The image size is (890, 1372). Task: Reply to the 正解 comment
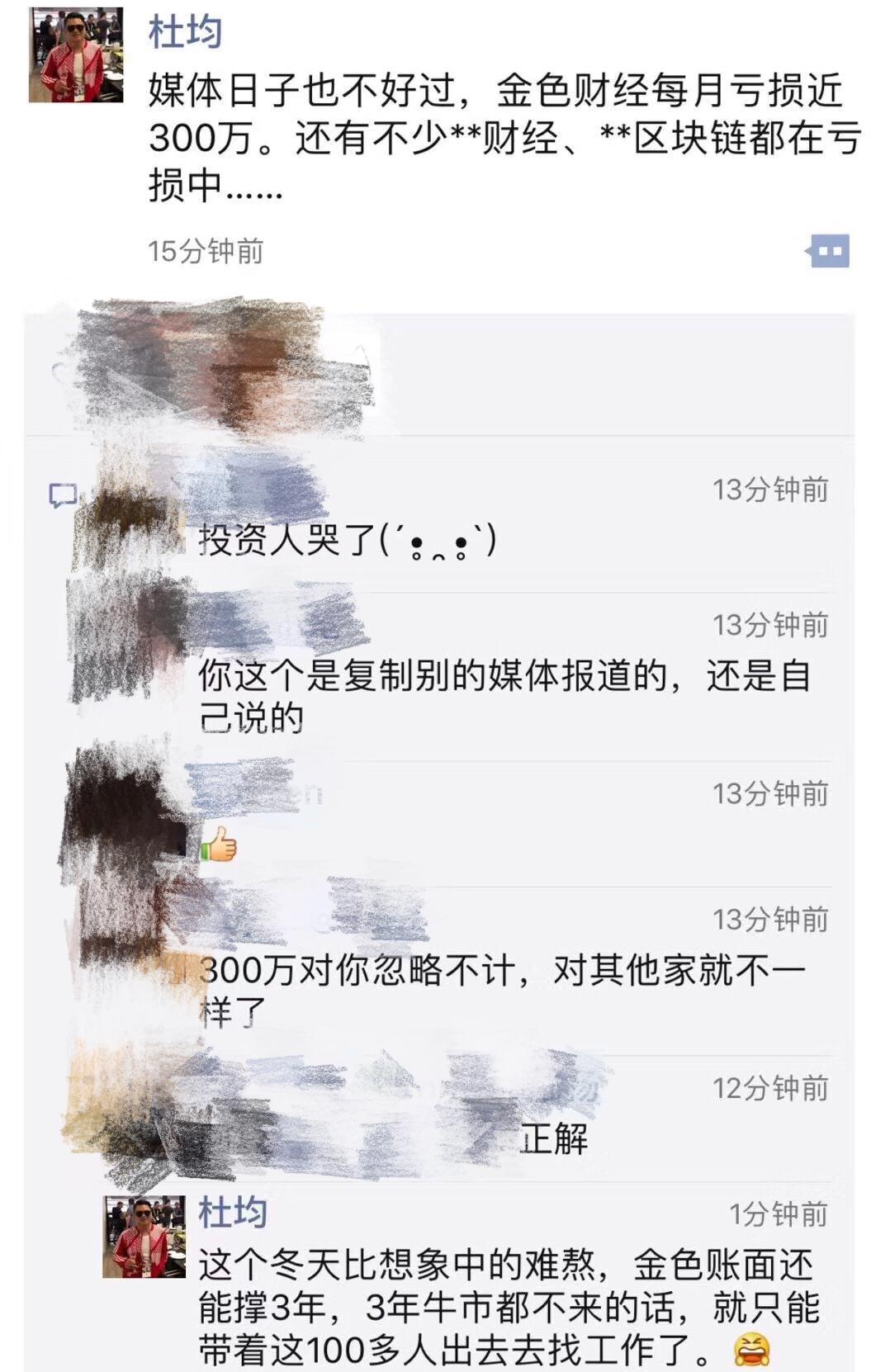point(554,1139)
